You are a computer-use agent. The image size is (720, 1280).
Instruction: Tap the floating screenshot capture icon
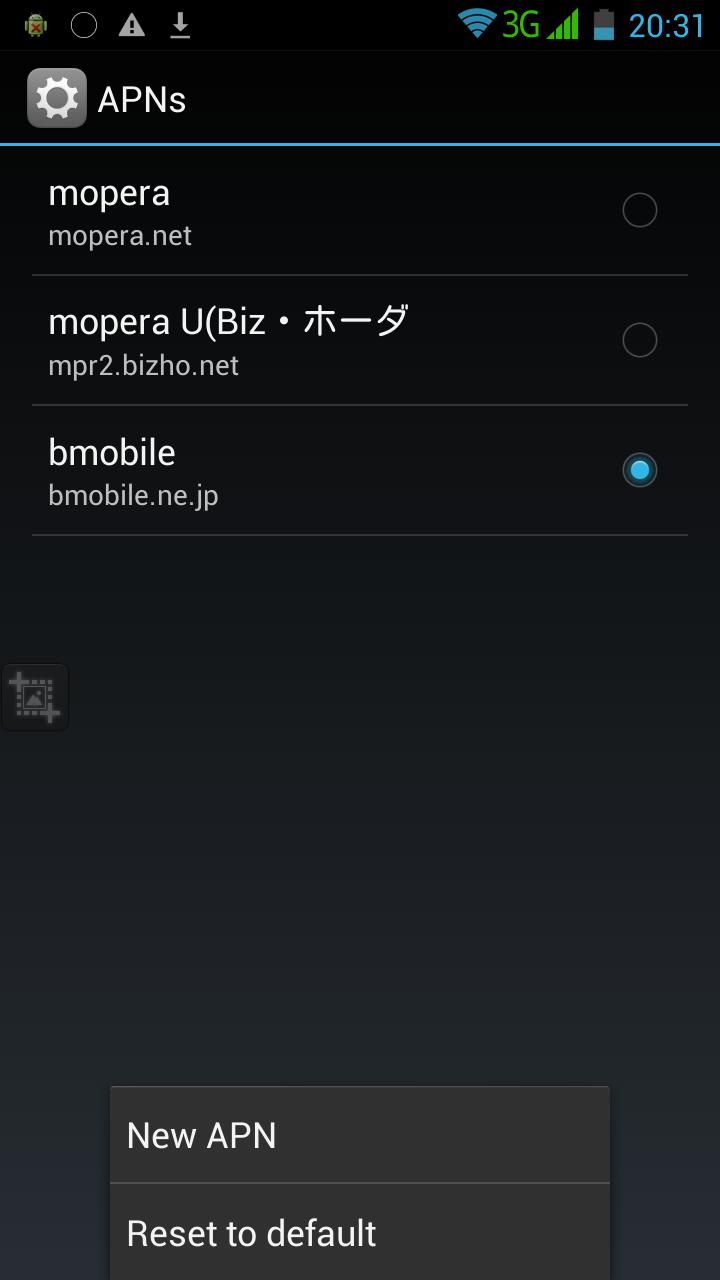(34, 697)
